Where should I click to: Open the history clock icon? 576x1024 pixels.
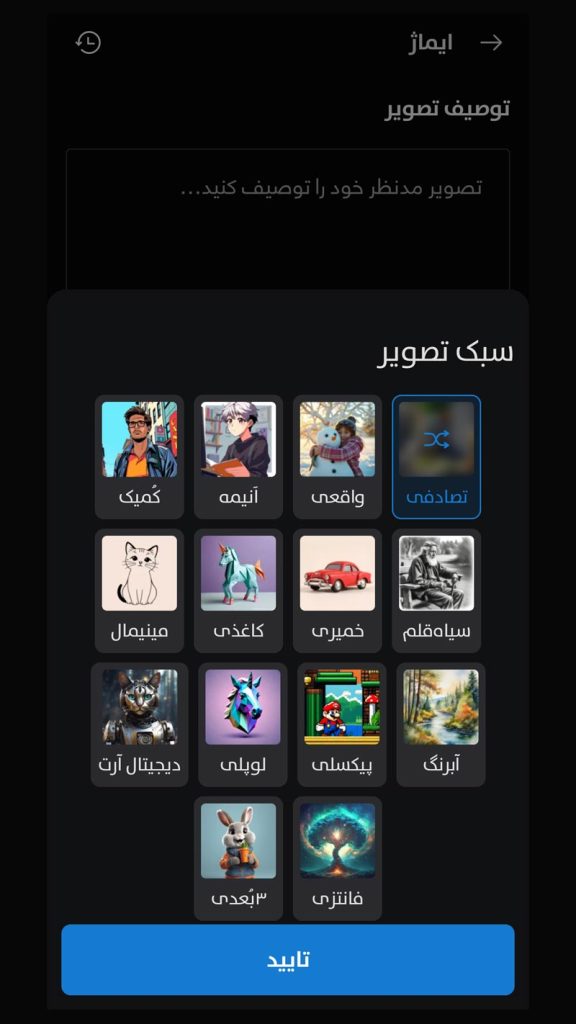point(88,43)
